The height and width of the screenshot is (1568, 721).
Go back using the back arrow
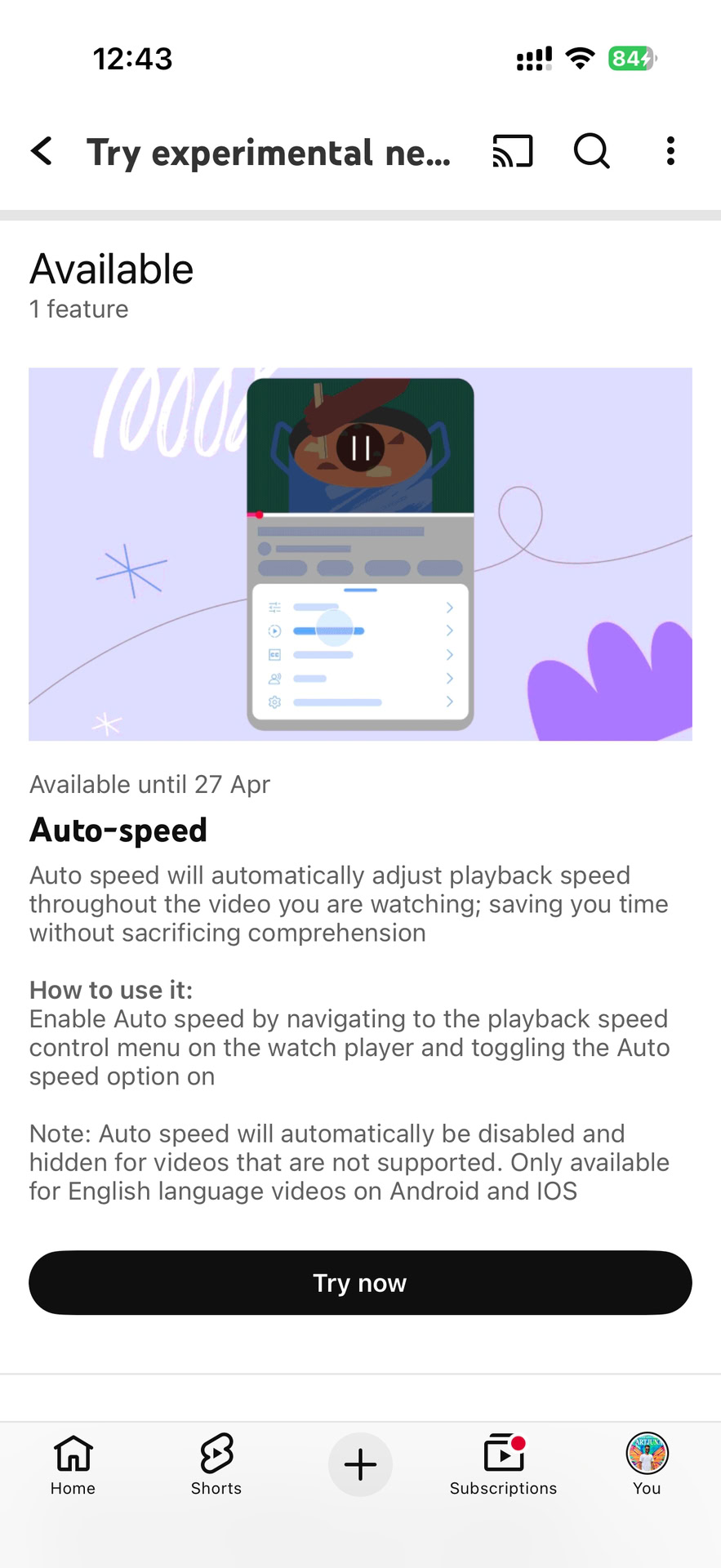pos(42,151)
